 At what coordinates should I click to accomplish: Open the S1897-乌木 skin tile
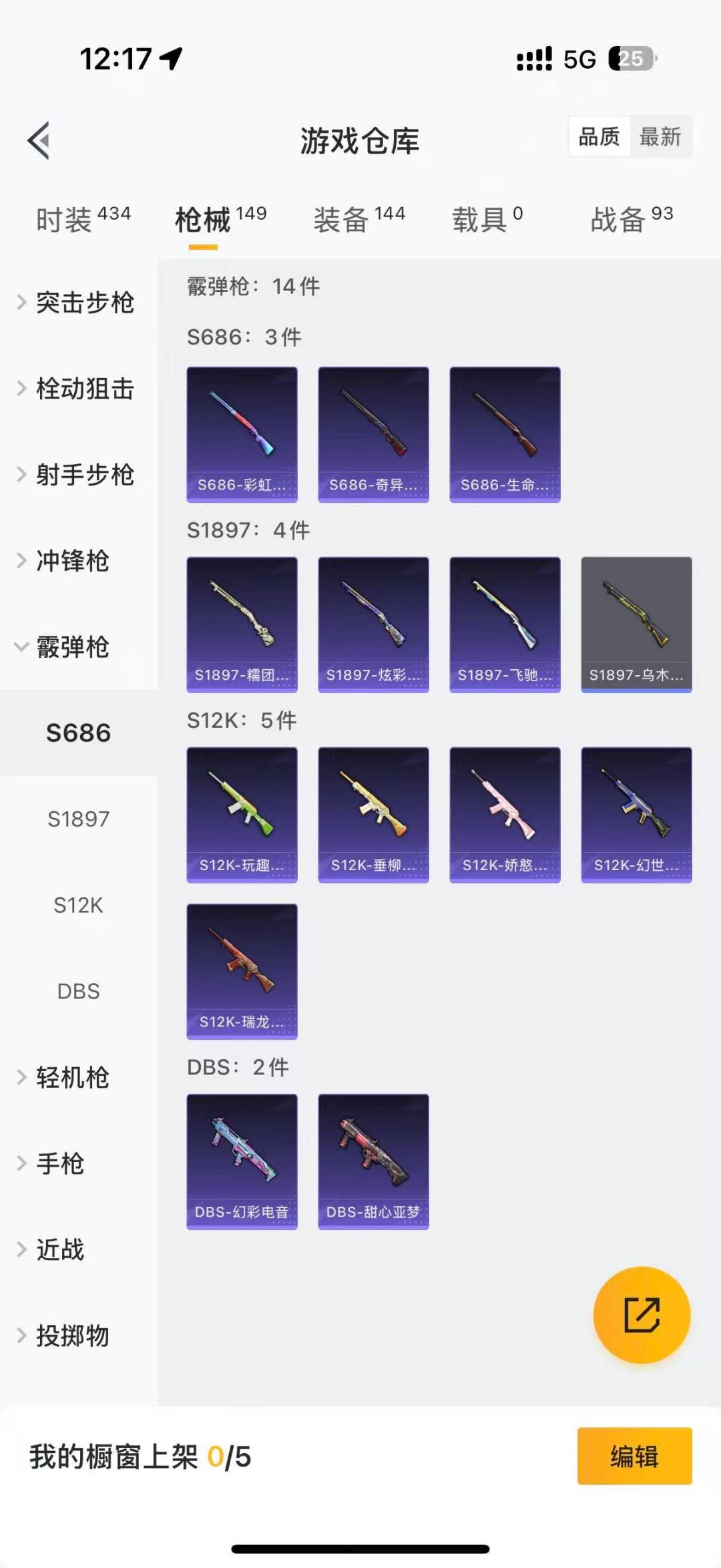click(x=636, y=624)
